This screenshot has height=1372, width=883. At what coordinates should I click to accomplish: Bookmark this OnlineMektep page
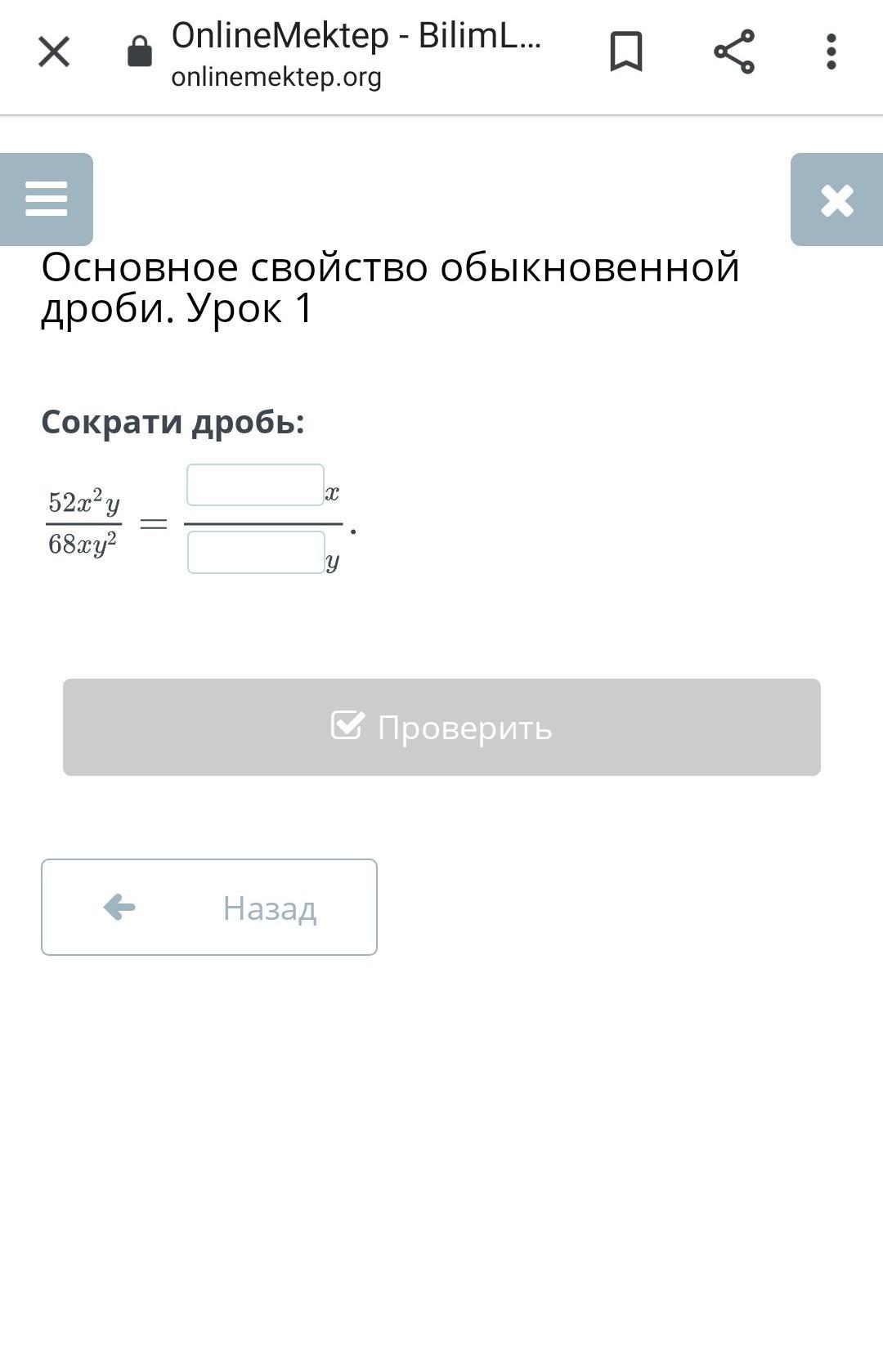tap(626, 52)
